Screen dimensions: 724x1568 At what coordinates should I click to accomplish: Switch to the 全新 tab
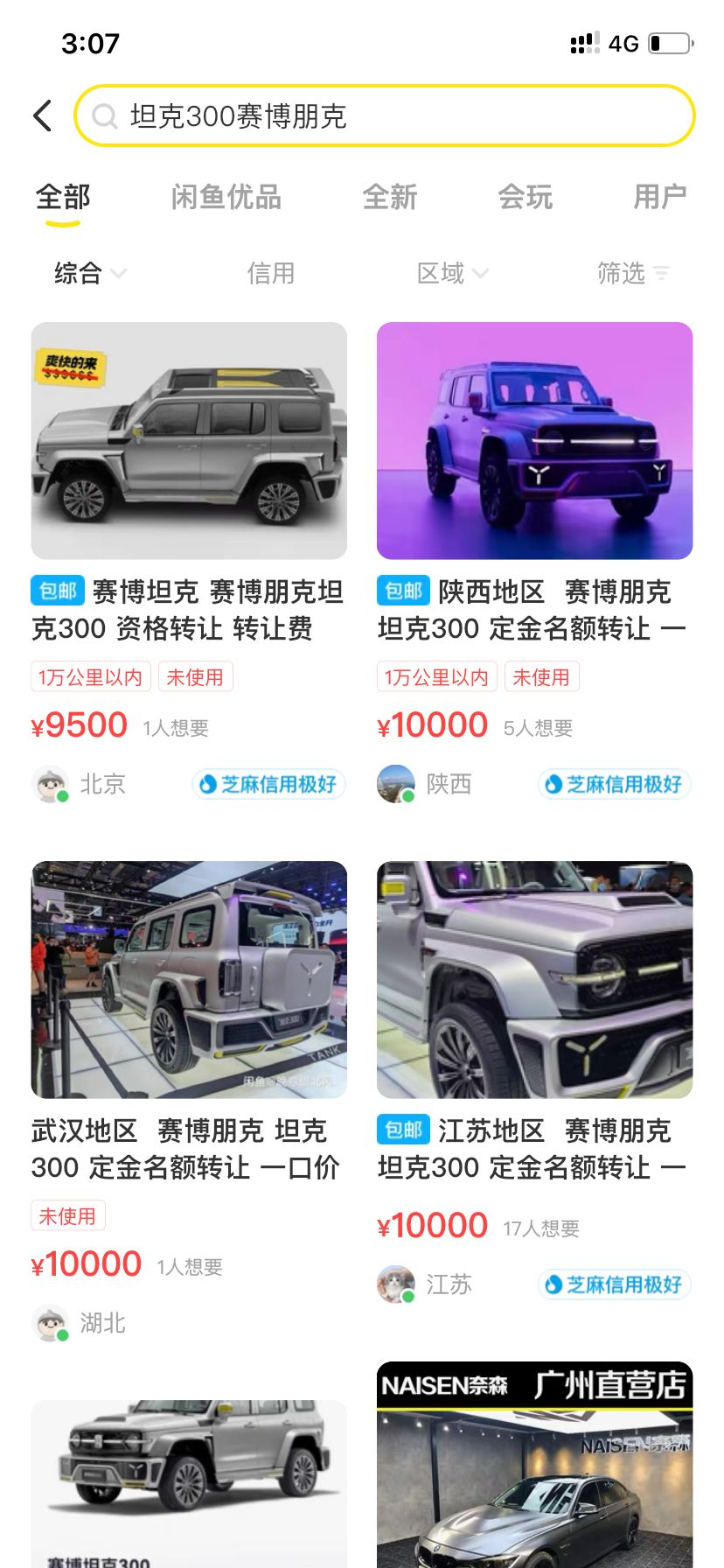coord(390,198)
